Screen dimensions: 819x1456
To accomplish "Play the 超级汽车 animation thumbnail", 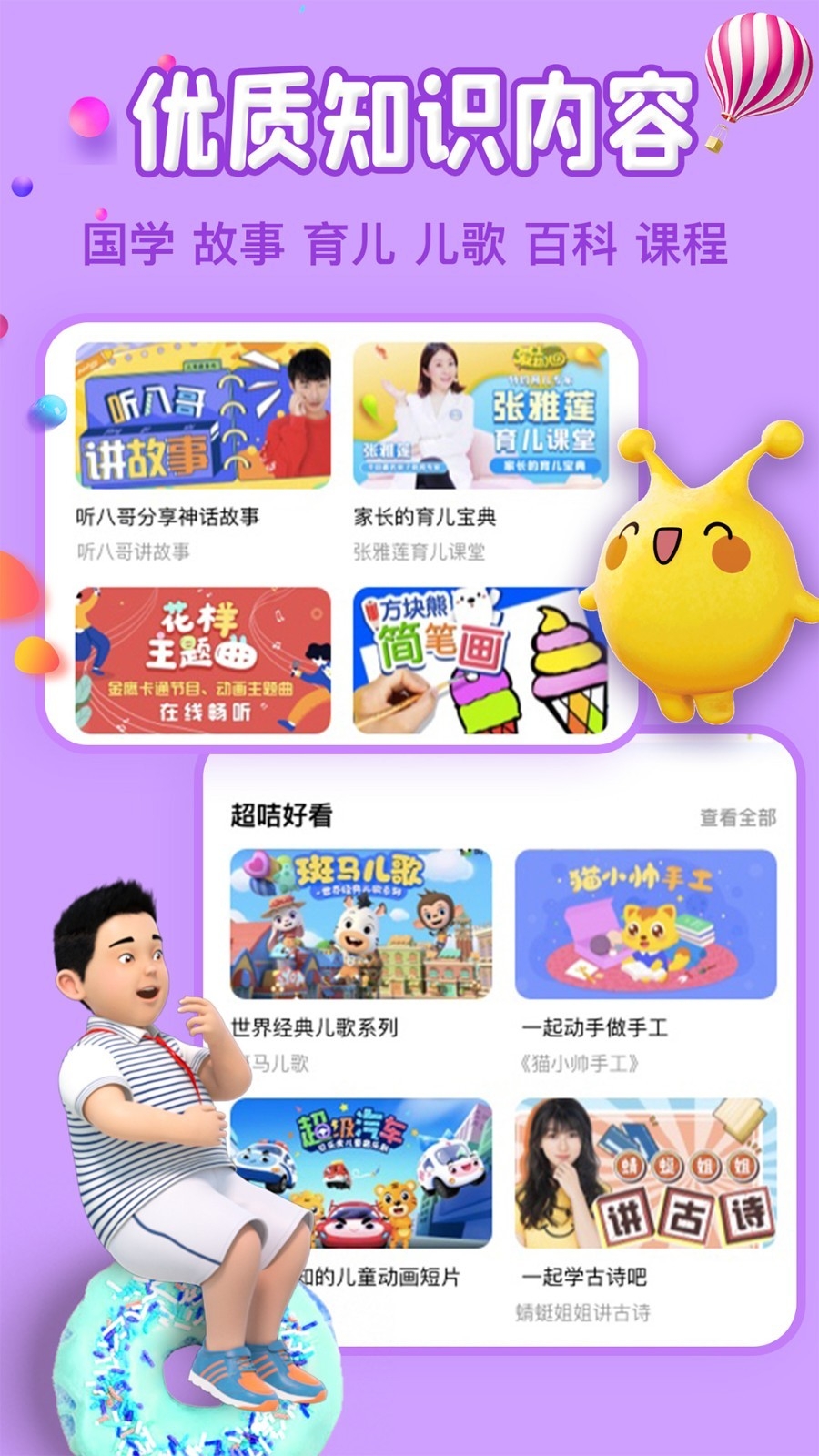I will [x=361, y=1176].
